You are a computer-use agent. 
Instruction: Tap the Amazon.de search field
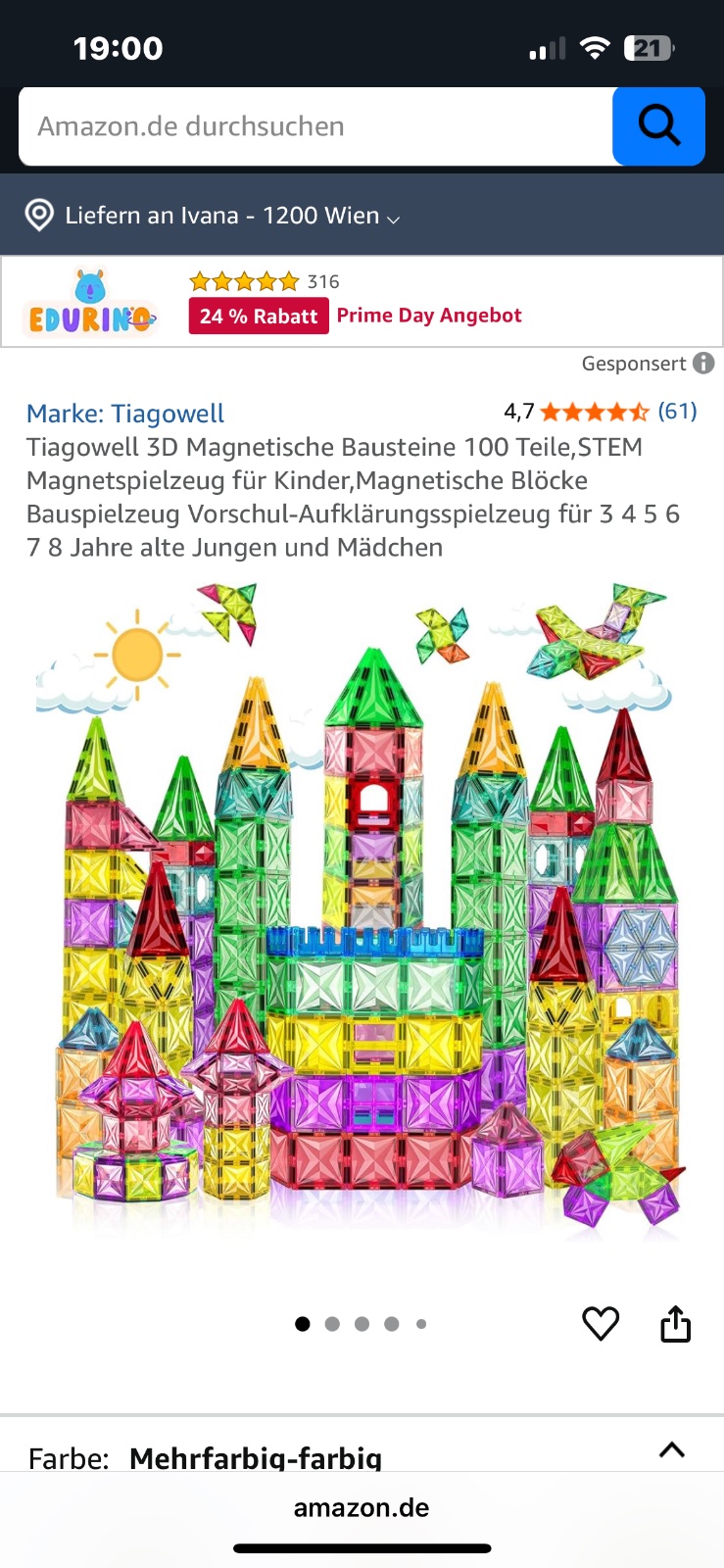click(x=314, y=126)
